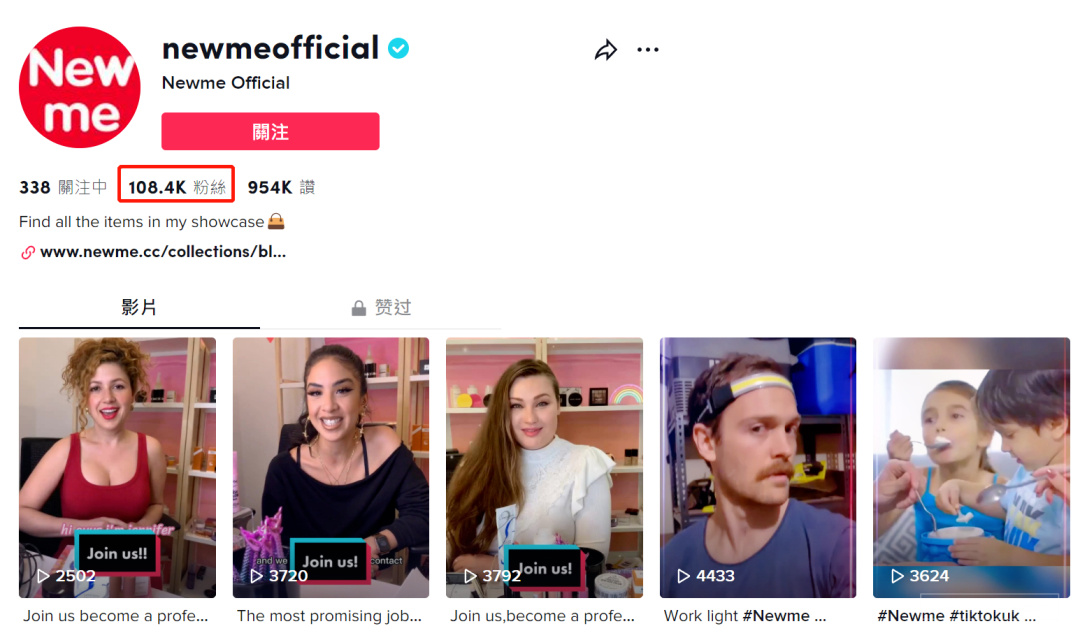Watch the Work light #Newme video
1080x640 pixels.
758,468
